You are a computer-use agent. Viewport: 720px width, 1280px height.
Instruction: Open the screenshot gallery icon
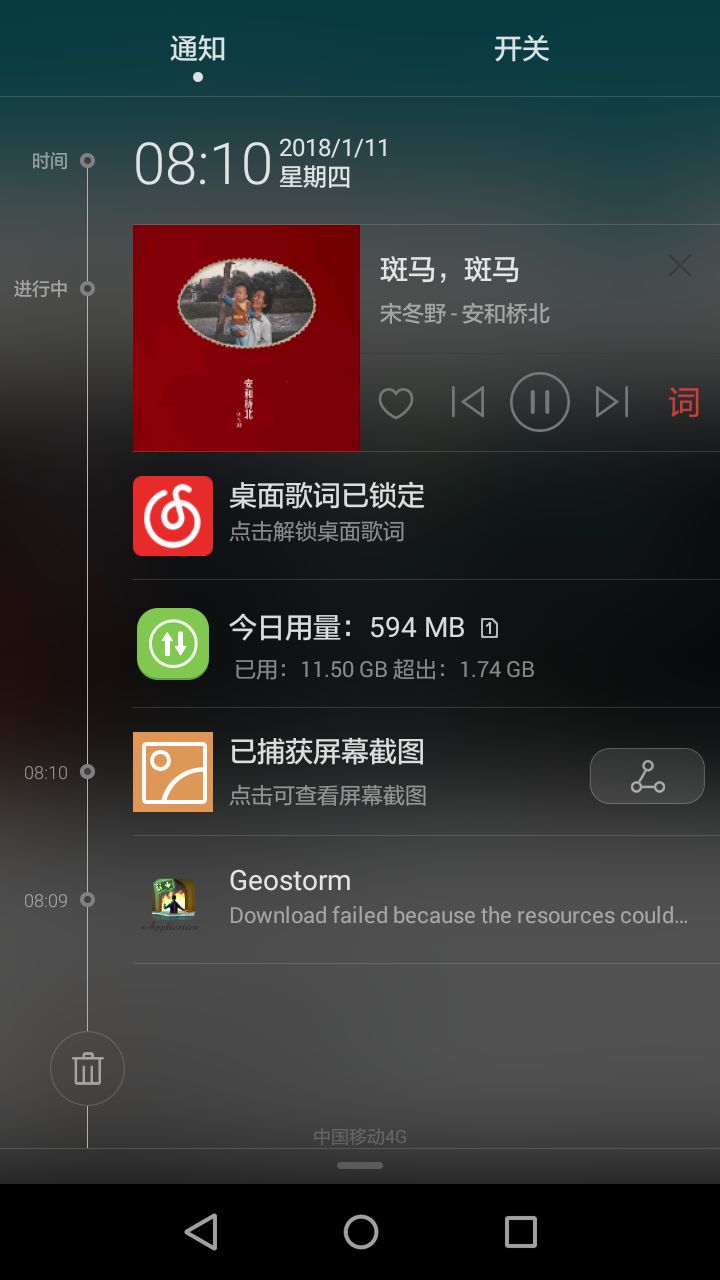point(172,772)
